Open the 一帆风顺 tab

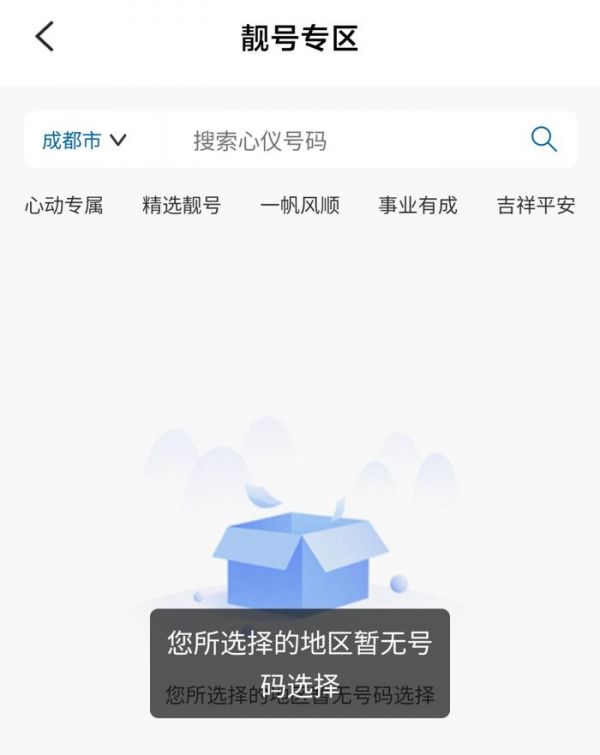point(300,206)
